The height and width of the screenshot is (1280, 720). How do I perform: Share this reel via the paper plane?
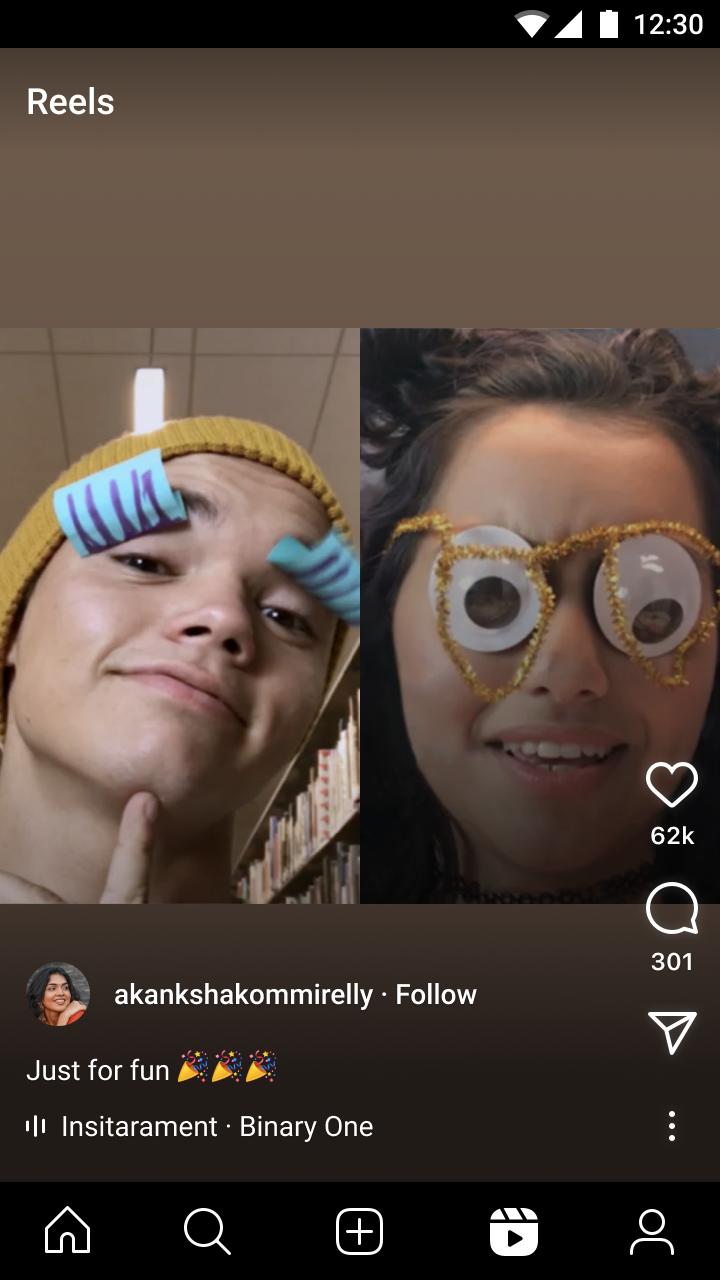671,1032
